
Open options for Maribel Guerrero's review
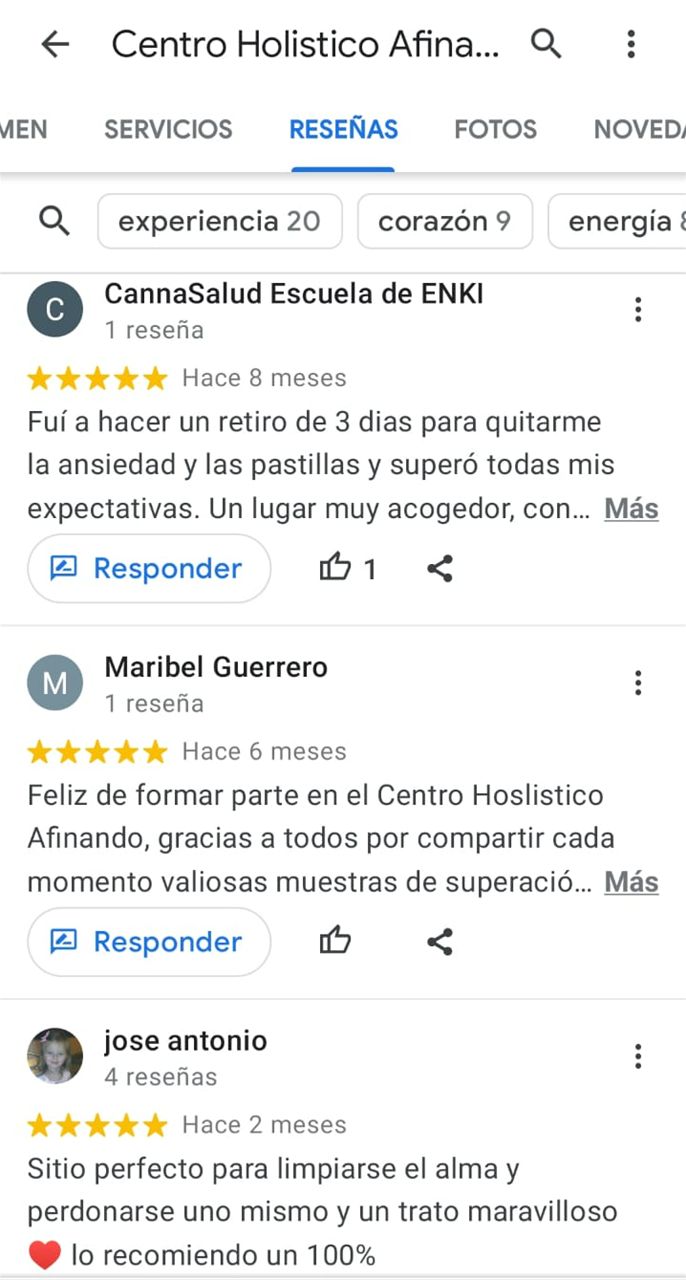638,683
